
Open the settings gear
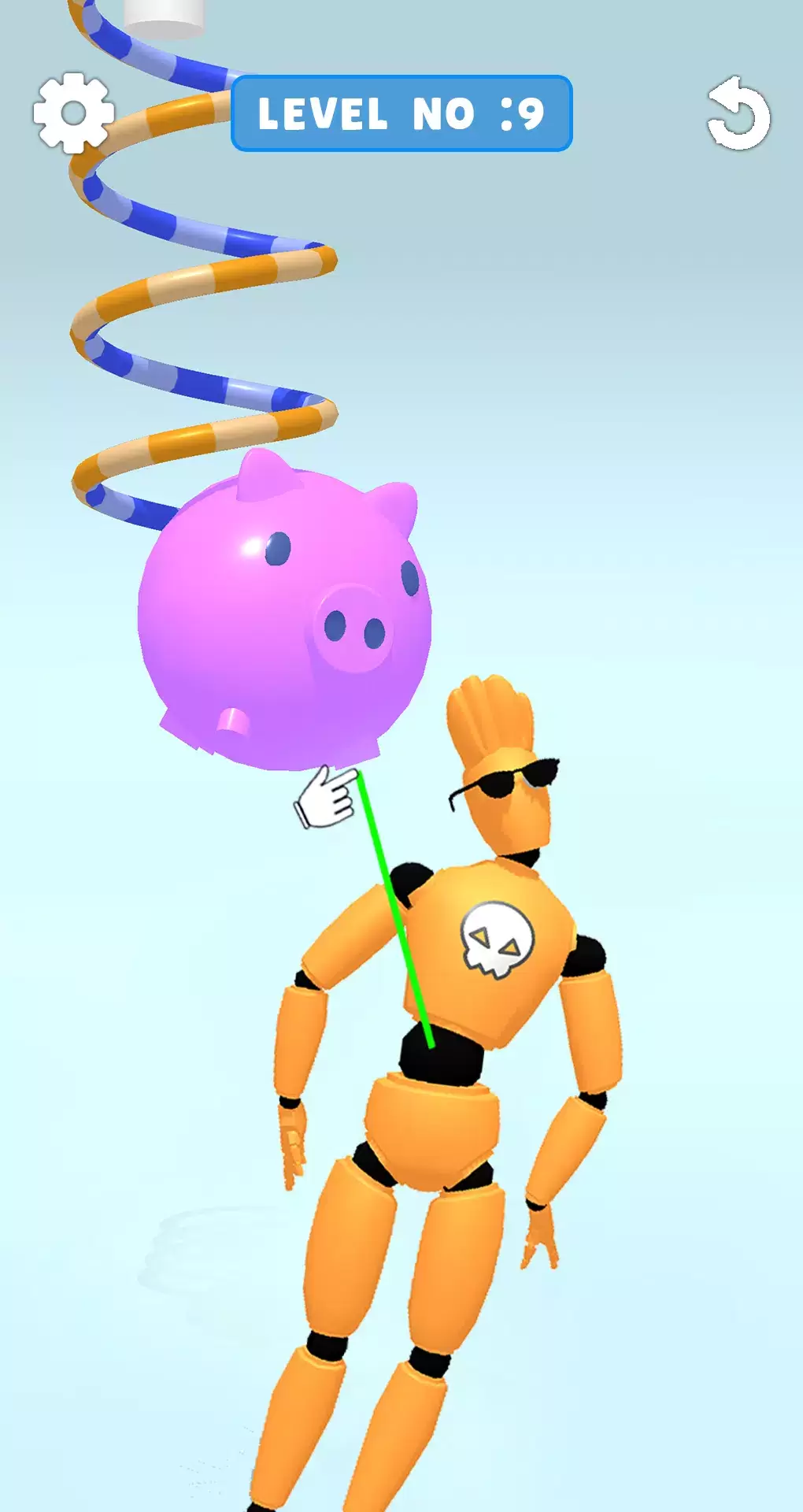click(x=73, y=113)
